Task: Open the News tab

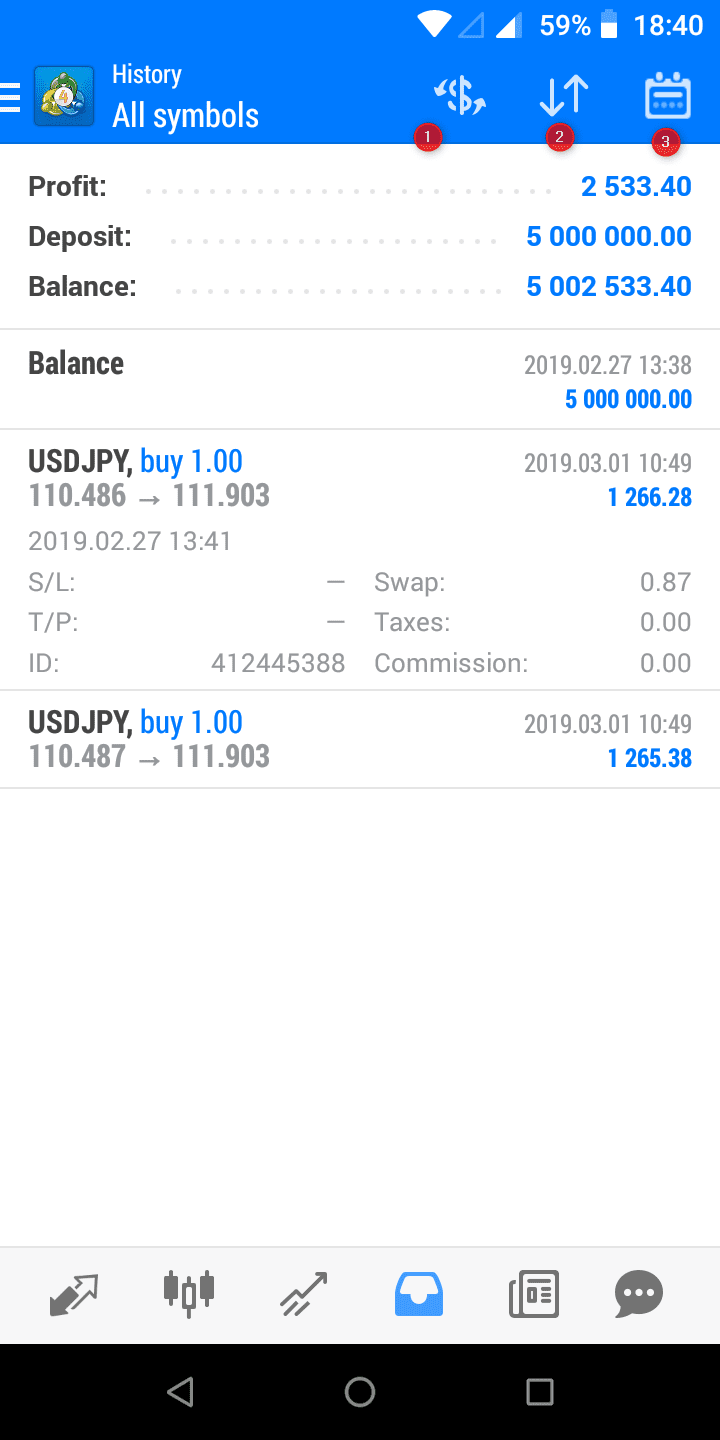Action: (534, 1295)
